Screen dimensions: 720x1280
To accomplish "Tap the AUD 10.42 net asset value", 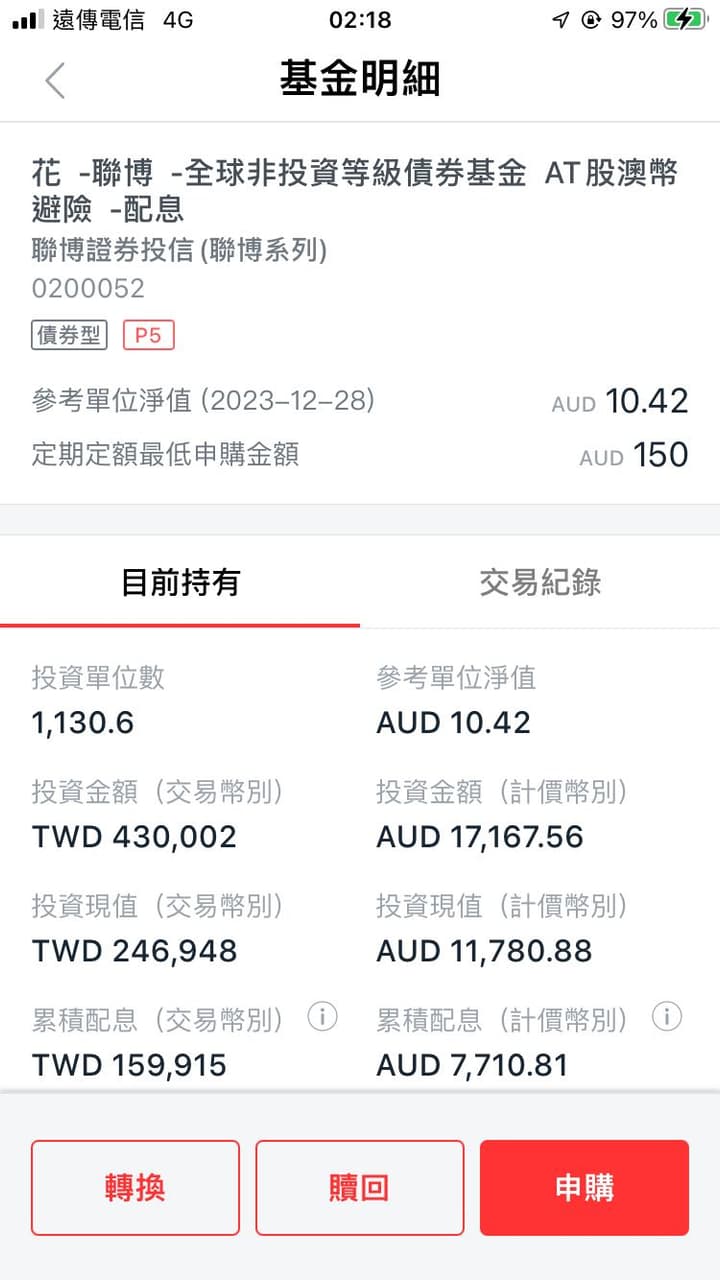I will (x=622, y=401).
